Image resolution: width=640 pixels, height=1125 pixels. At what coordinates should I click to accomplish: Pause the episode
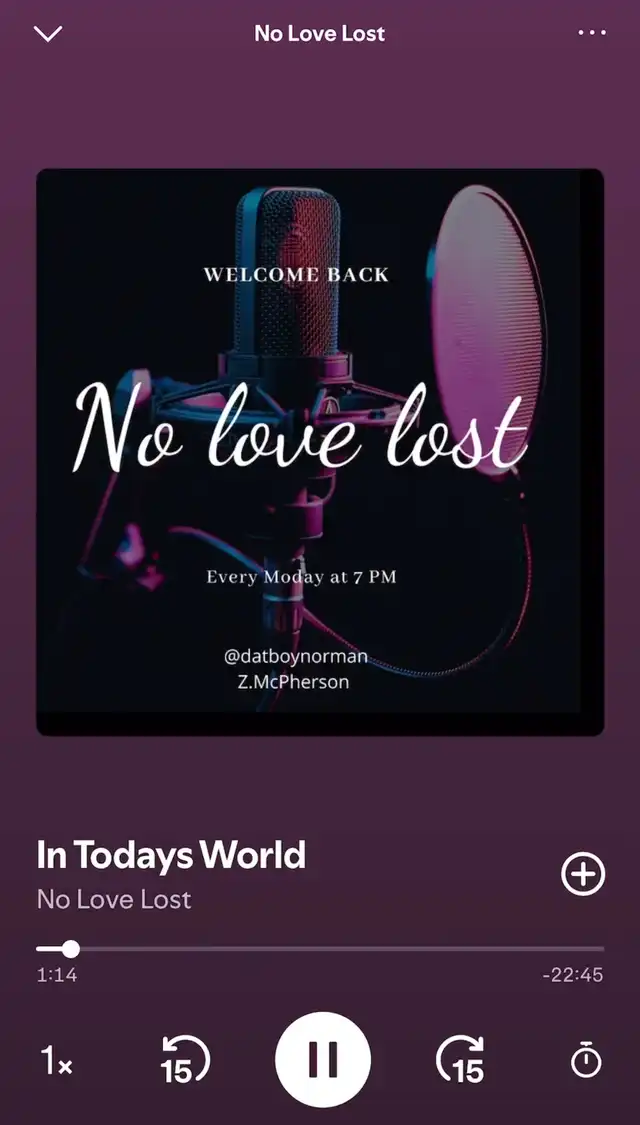(x=322, y=1059)
